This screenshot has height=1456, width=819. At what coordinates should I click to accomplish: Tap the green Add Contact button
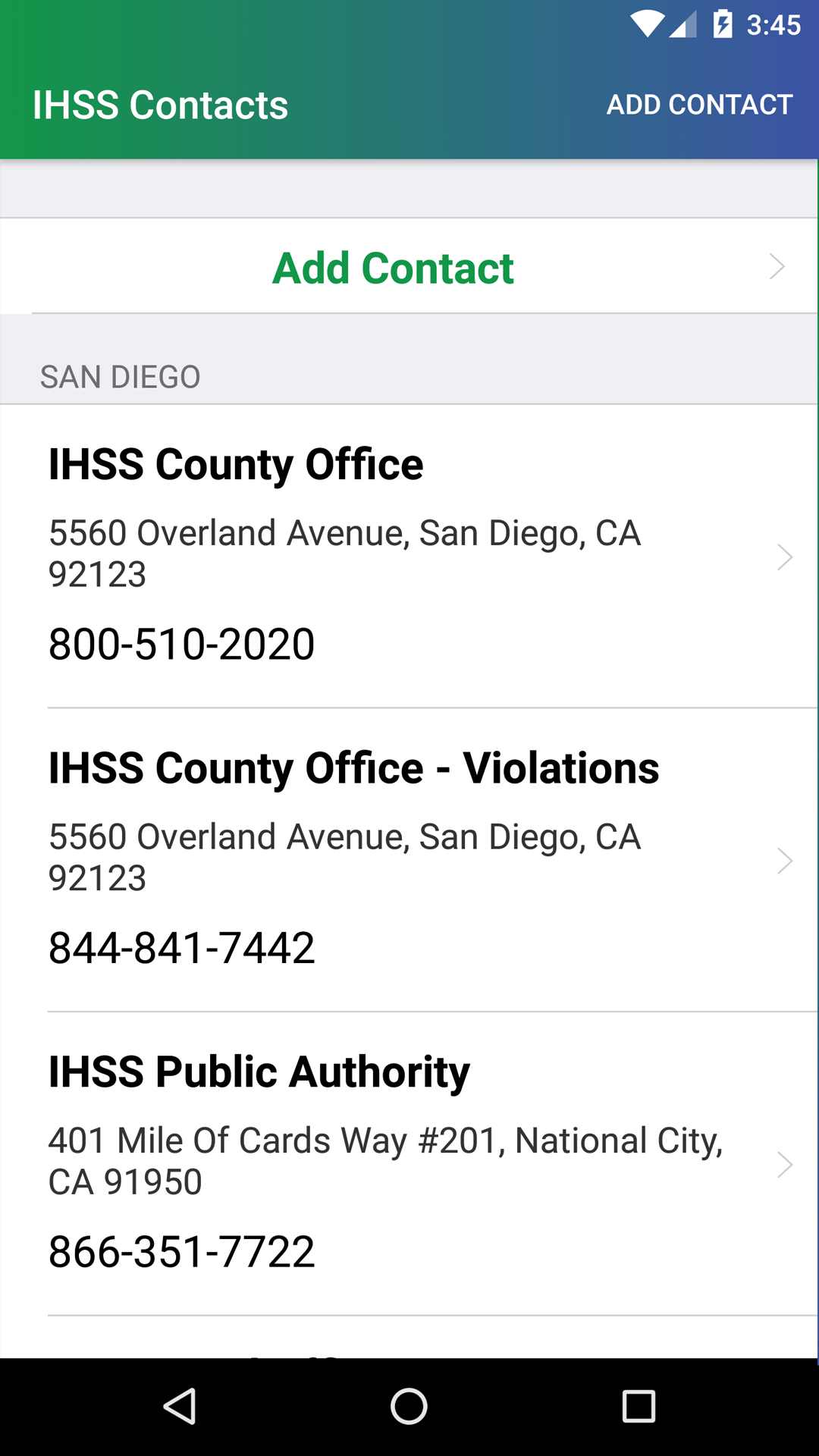pyautogui.click(x=394, y=267)
